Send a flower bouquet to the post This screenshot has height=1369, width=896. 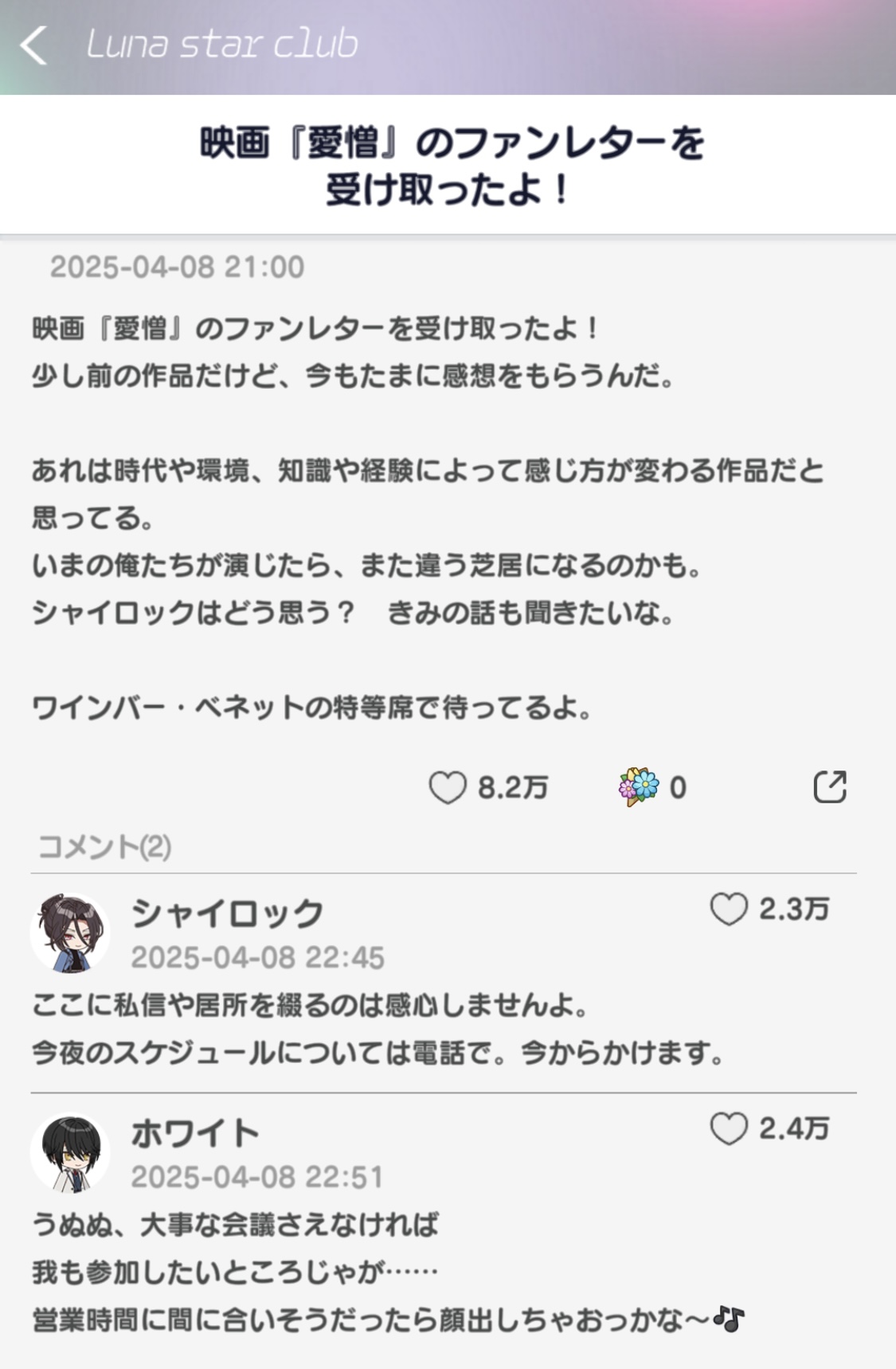(x=639, y=787)
